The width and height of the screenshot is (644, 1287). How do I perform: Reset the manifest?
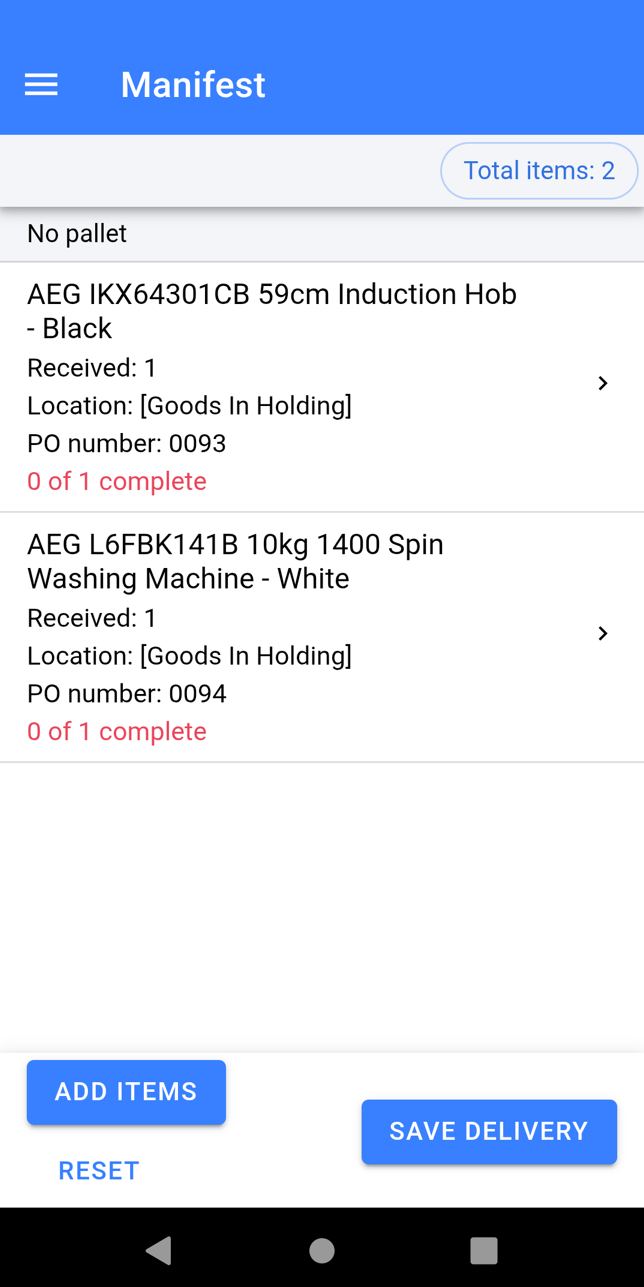coord(99,1171)
